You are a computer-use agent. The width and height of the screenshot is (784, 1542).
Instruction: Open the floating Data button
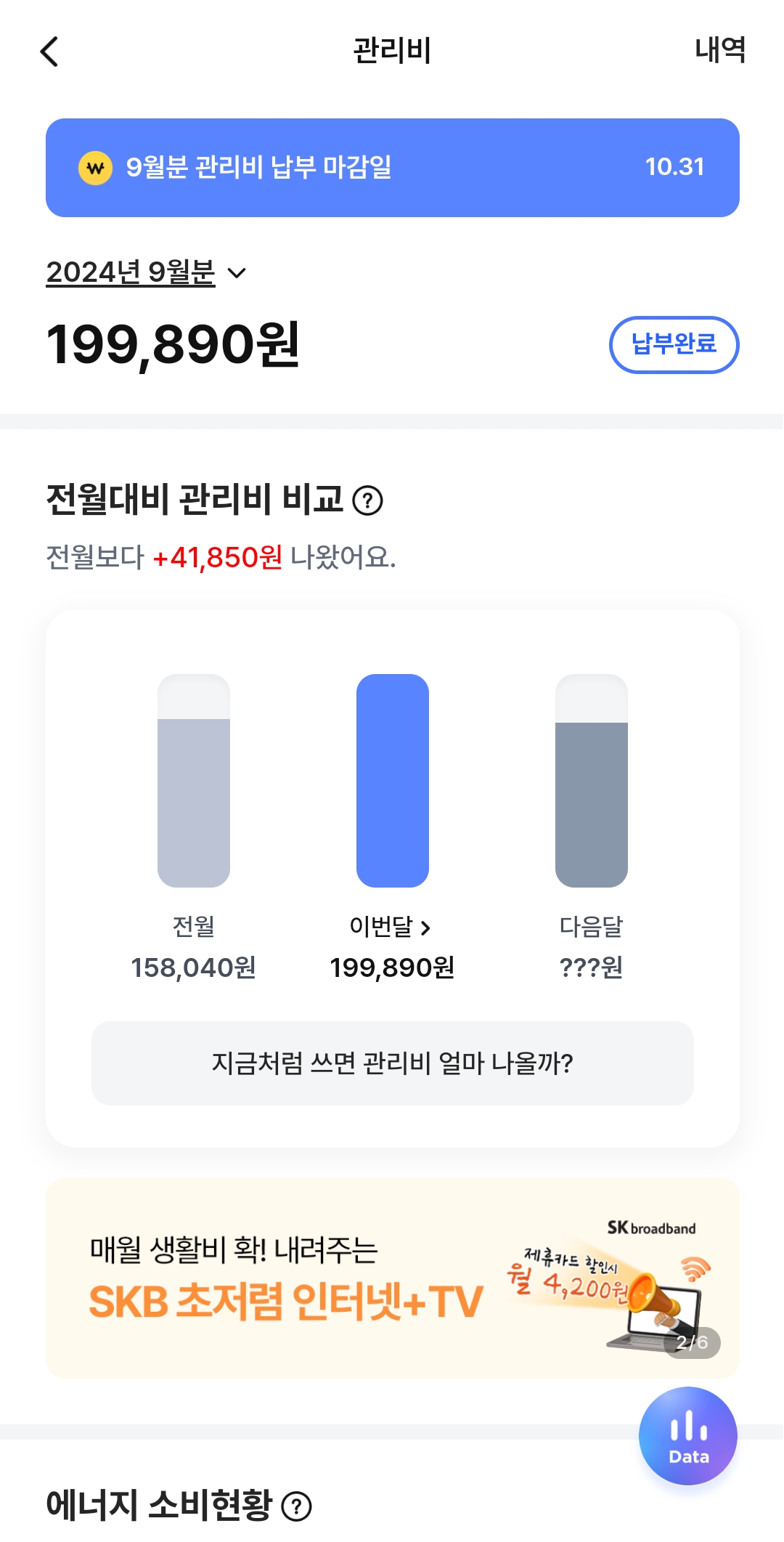(x=688, y=1436)
